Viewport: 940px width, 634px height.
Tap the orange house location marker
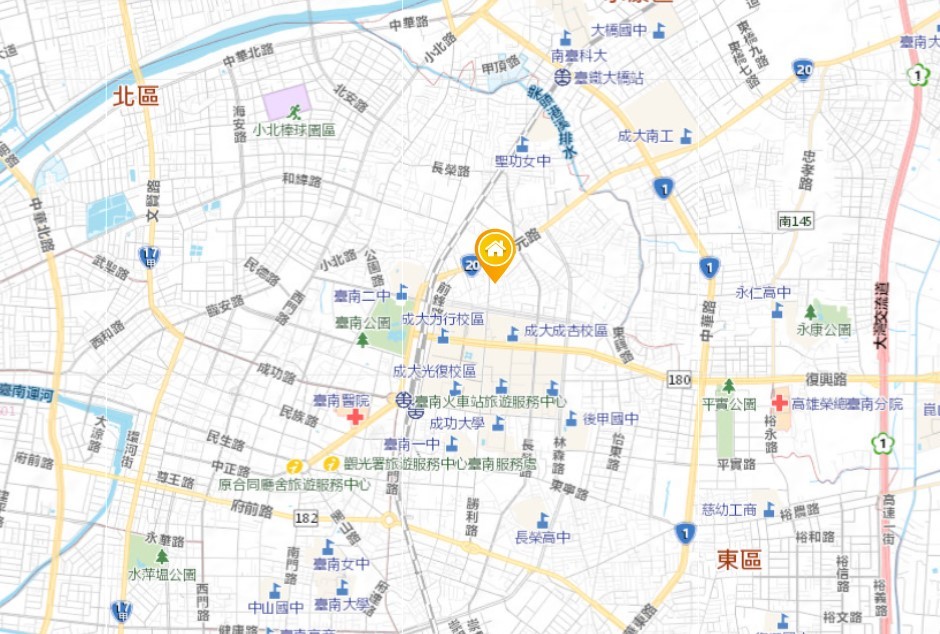click(x=494, y=250)
